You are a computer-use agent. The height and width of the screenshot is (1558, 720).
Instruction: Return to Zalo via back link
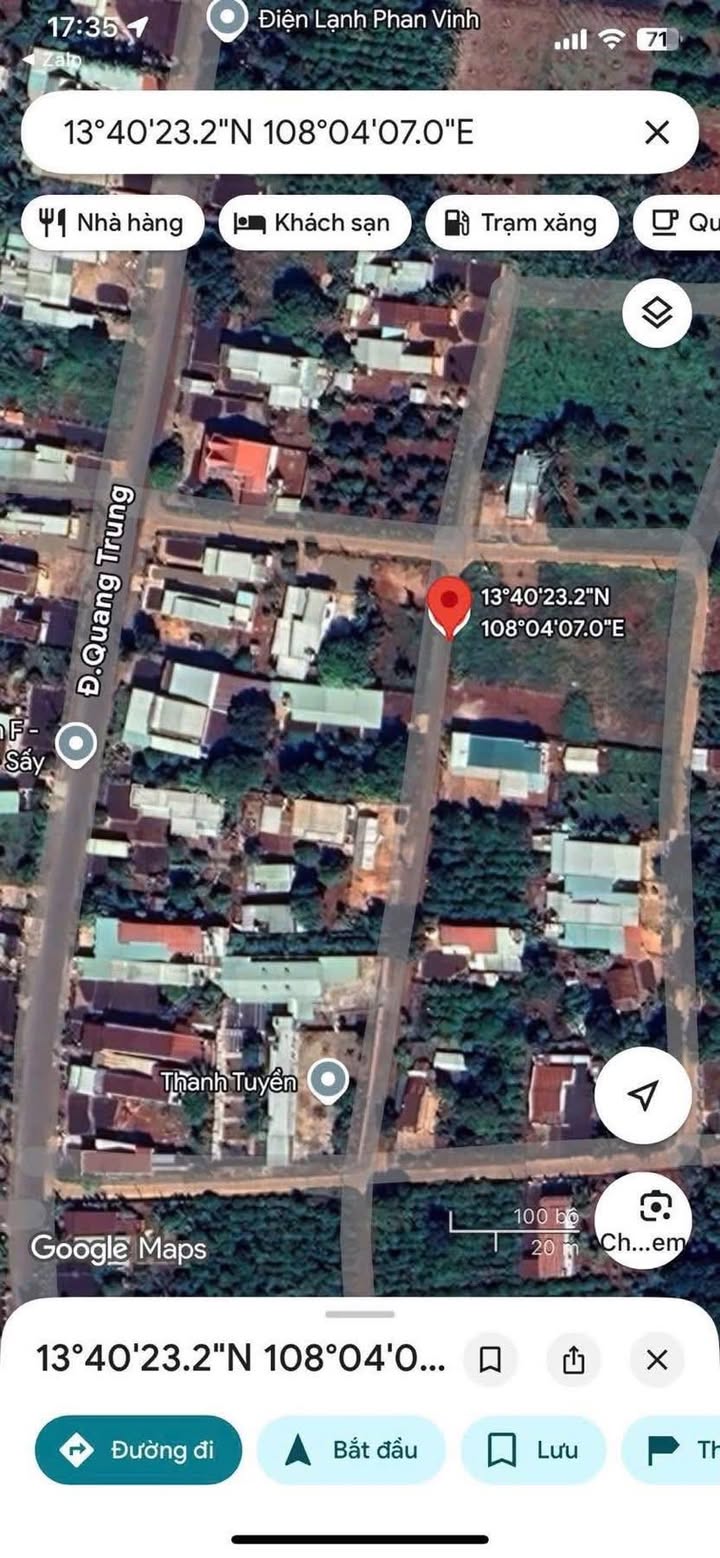tap(40, 59)
